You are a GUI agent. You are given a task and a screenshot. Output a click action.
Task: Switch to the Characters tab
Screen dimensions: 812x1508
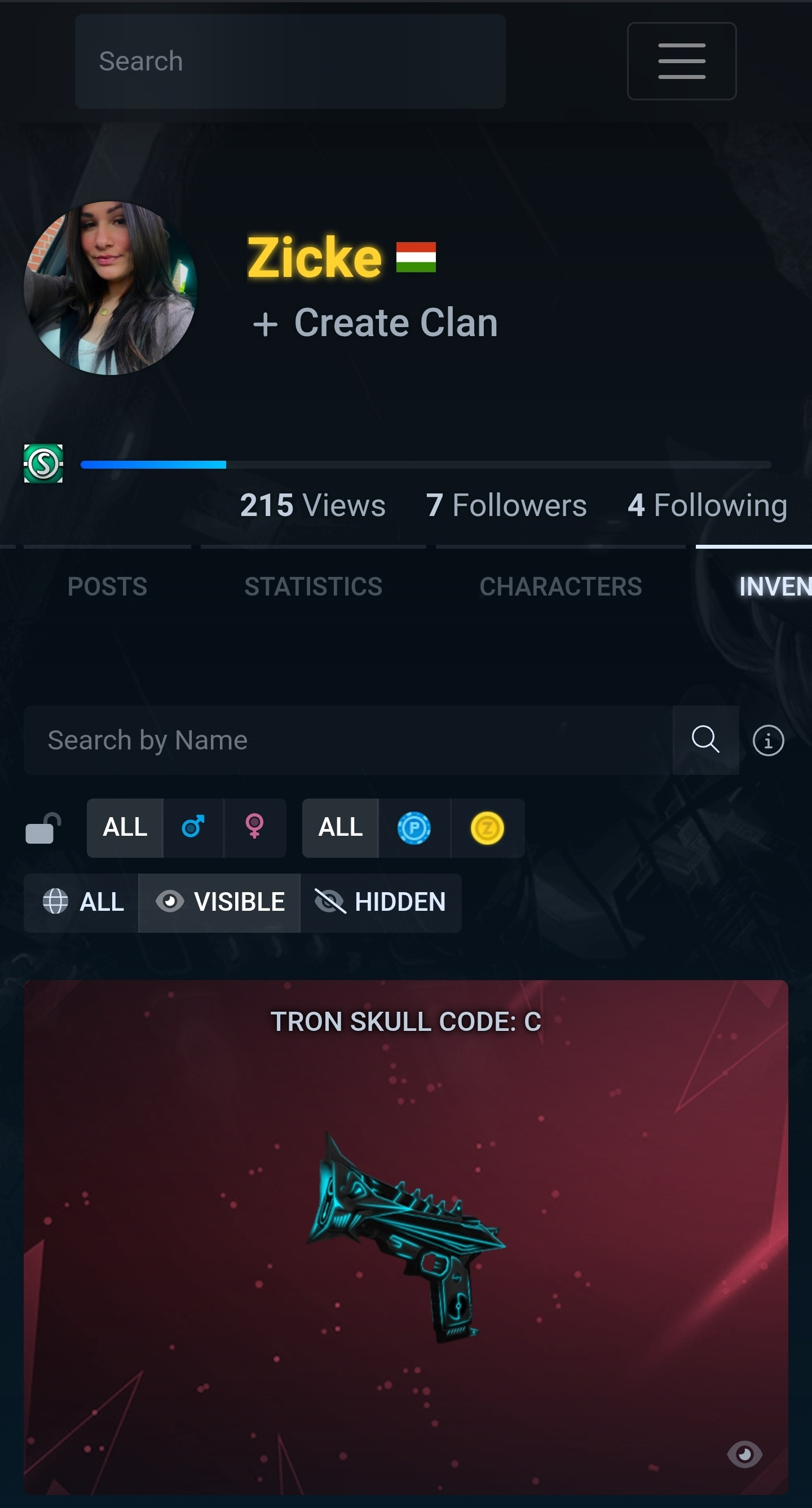point(561,586)
